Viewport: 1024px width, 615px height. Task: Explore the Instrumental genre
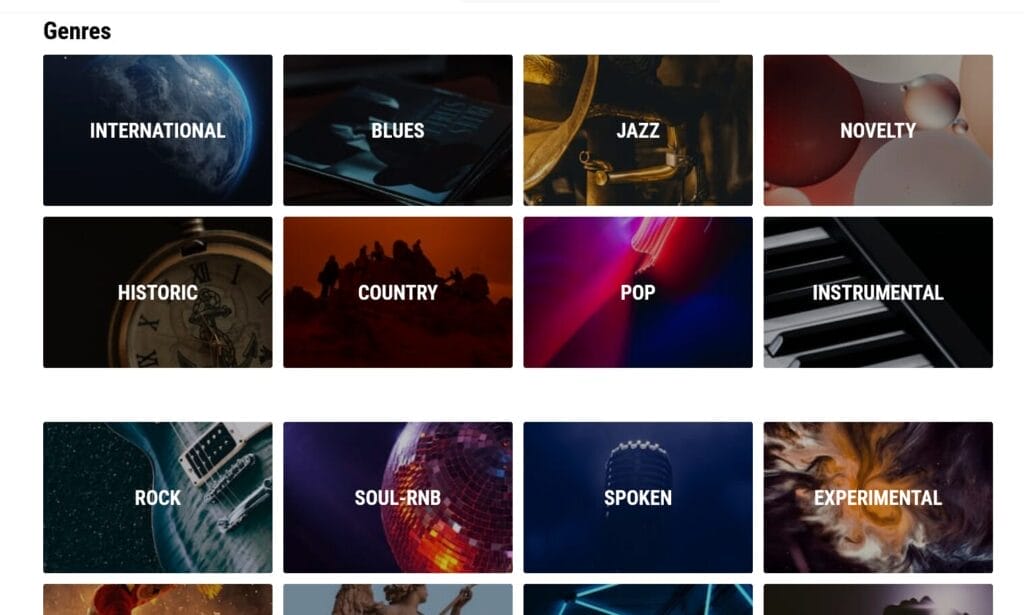click(x=877, y=292)
